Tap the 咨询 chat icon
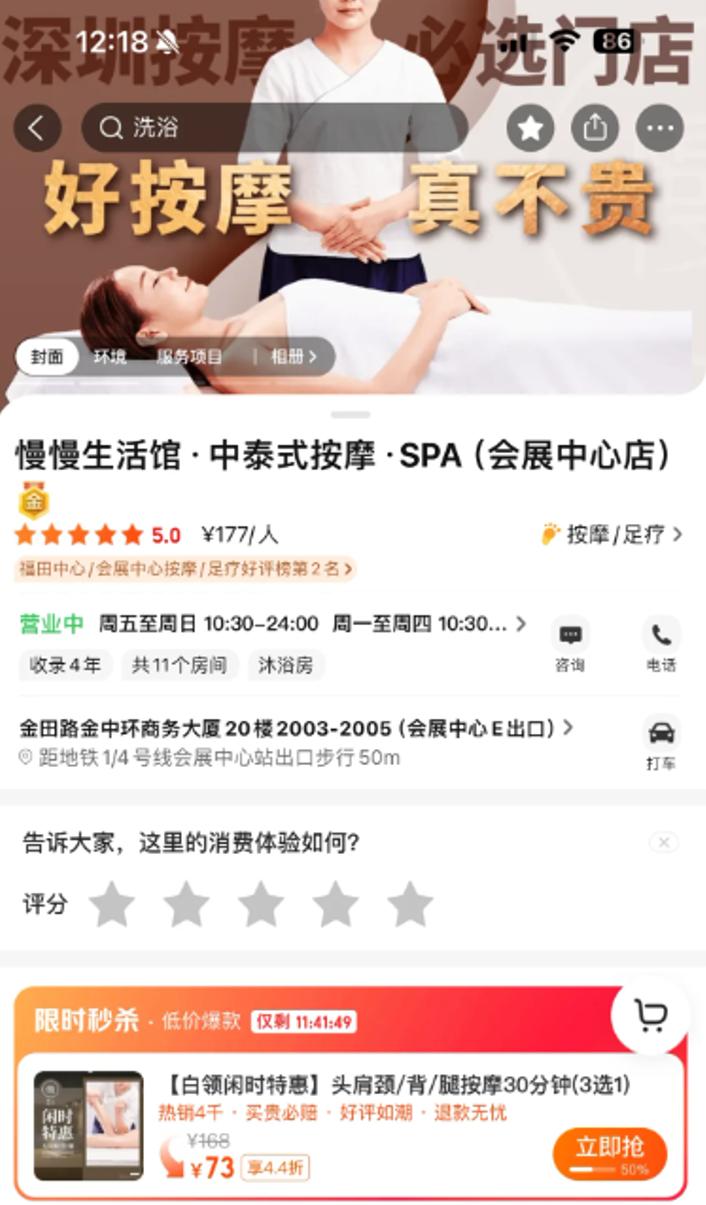The image size is (706, 1205). [570, 644]
